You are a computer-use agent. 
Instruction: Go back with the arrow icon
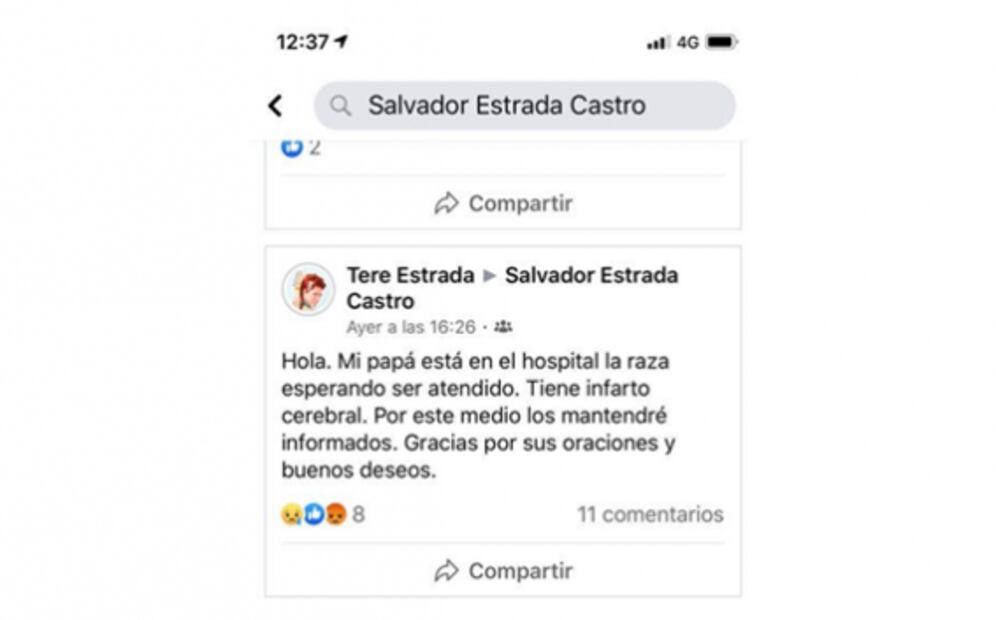pyautogui.click(x=276, y=105)
